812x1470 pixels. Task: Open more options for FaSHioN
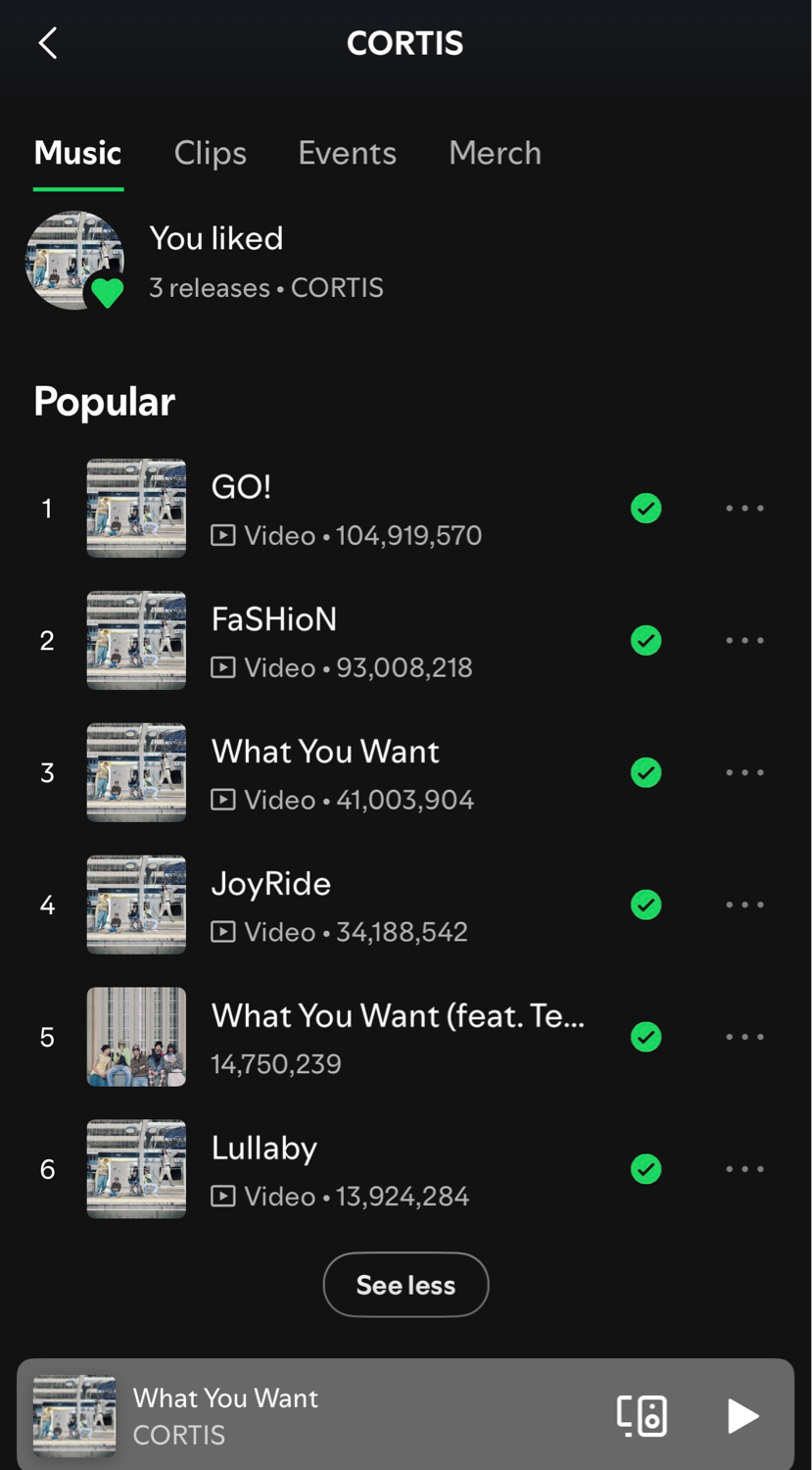coord(744,641)
